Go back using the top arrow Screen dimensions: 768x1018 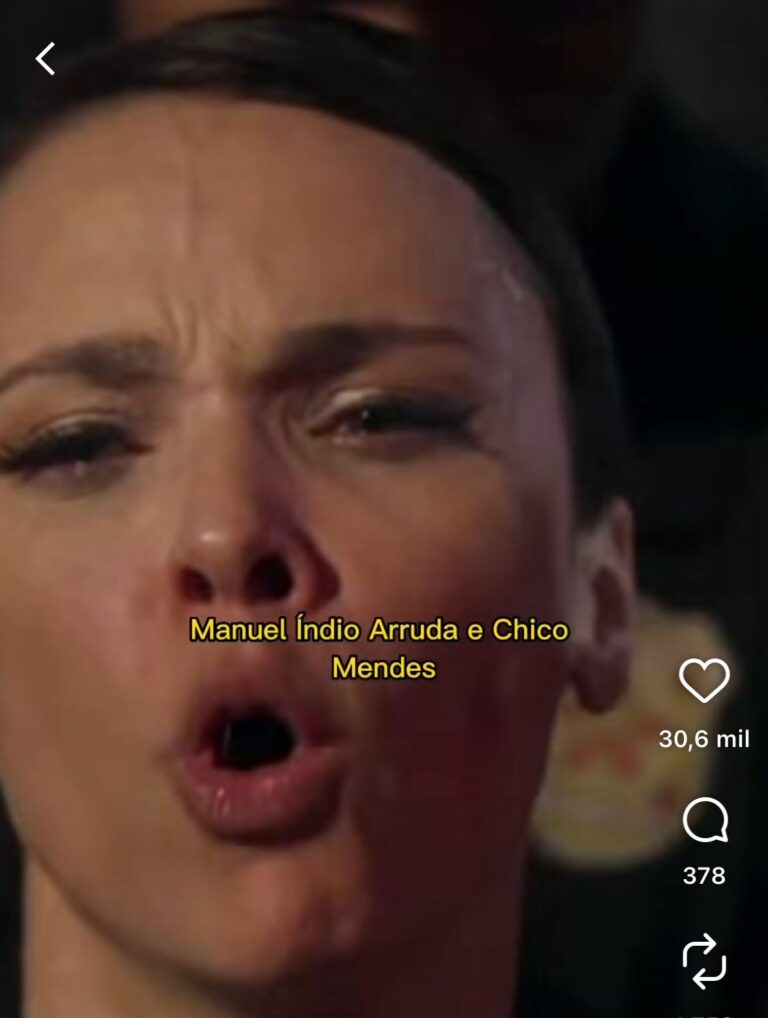(45, 60)
